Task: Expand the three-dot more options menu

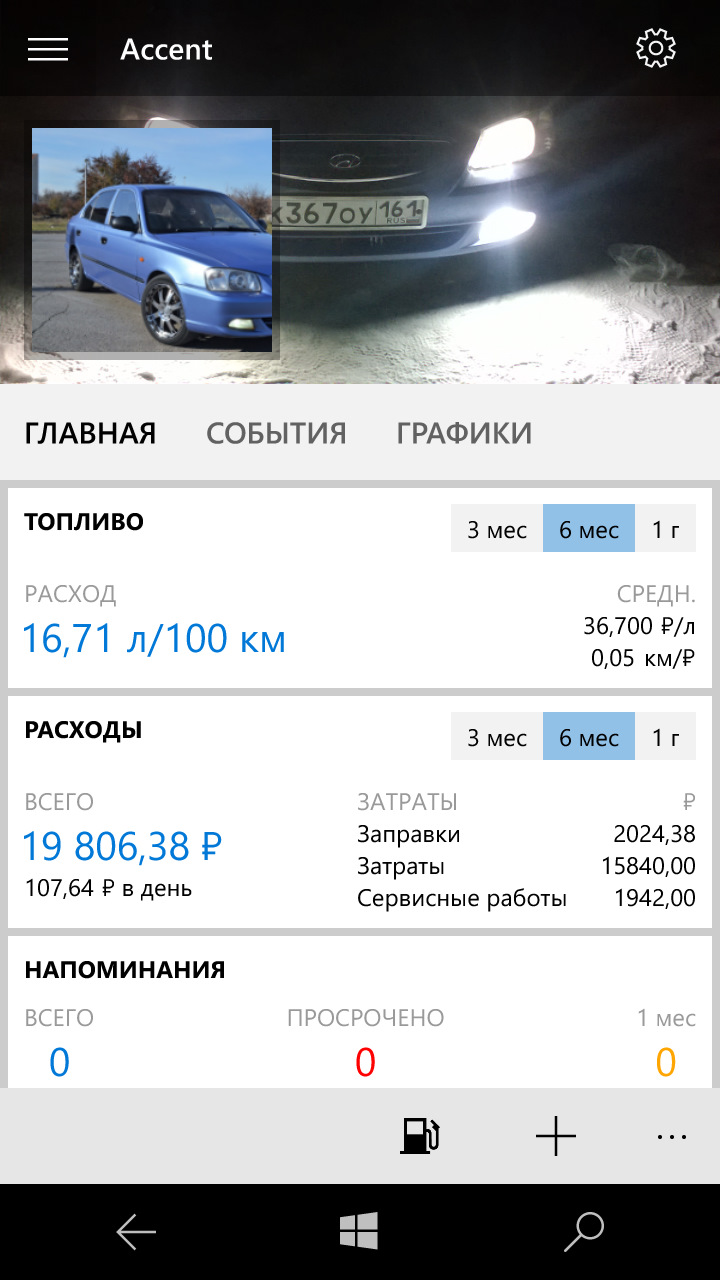Action: [x=672, y=1136]
